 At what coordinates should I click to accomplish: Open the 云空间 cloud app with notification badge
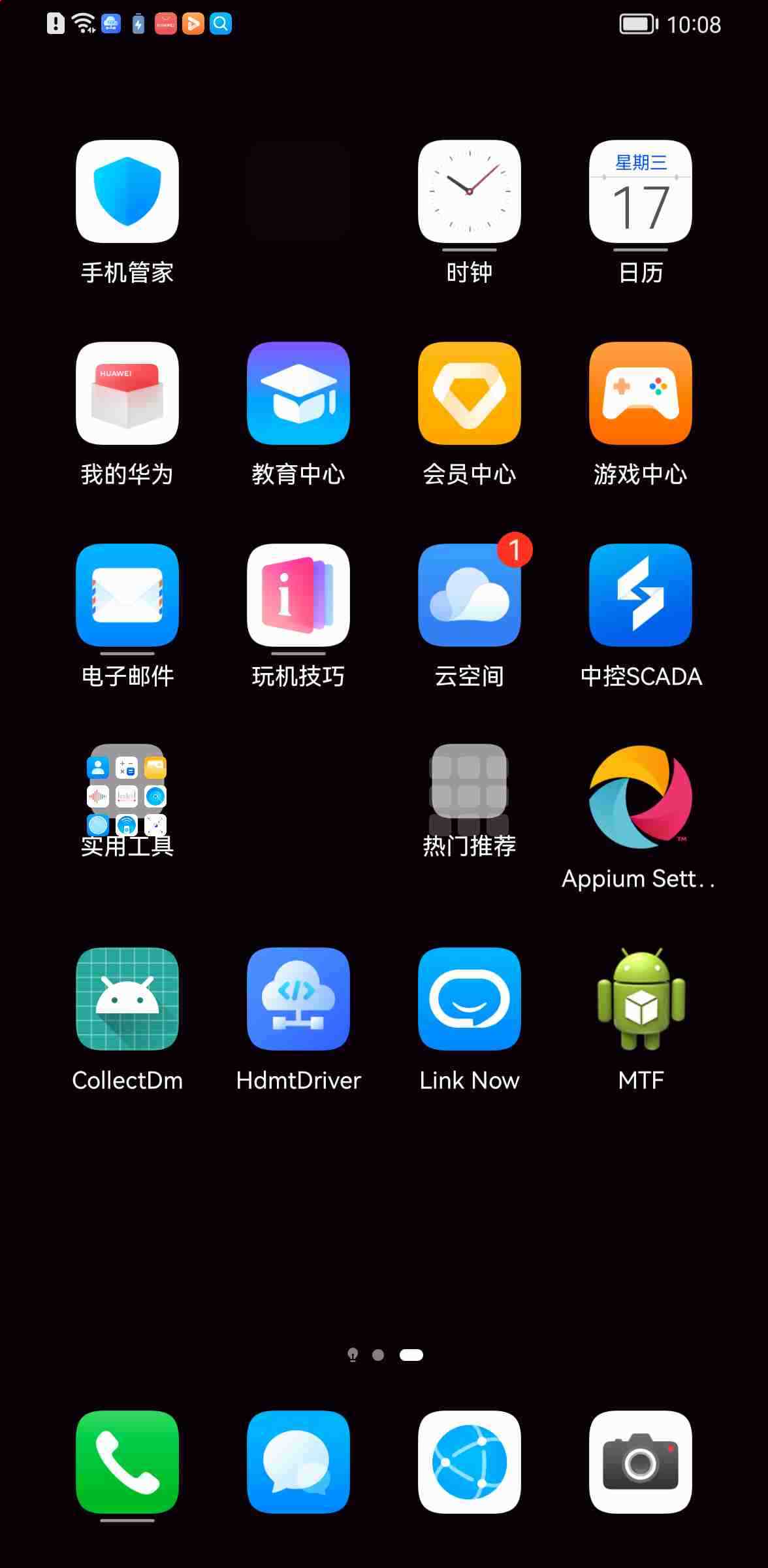click(469, 595)
